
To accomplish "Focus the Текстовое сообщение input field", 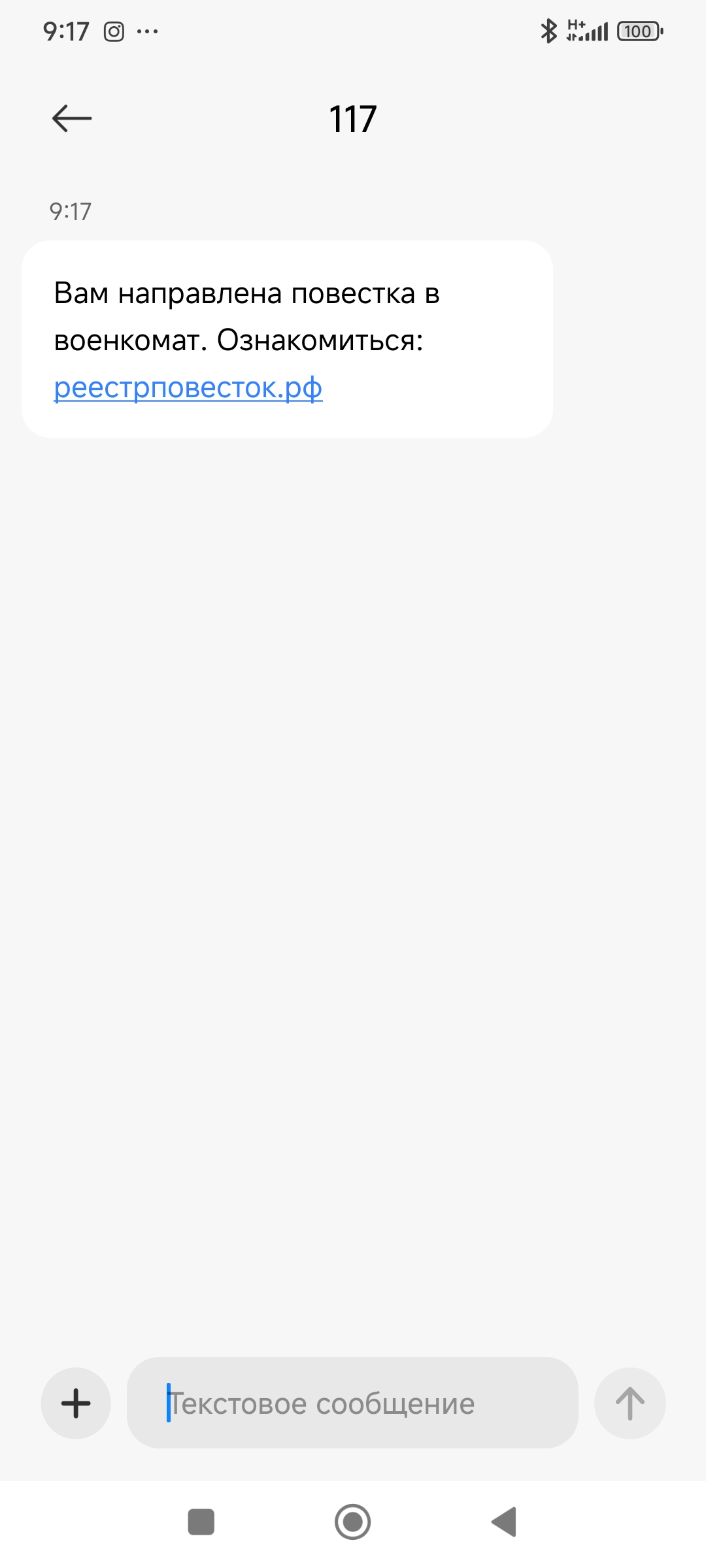I will point(353,1403).
